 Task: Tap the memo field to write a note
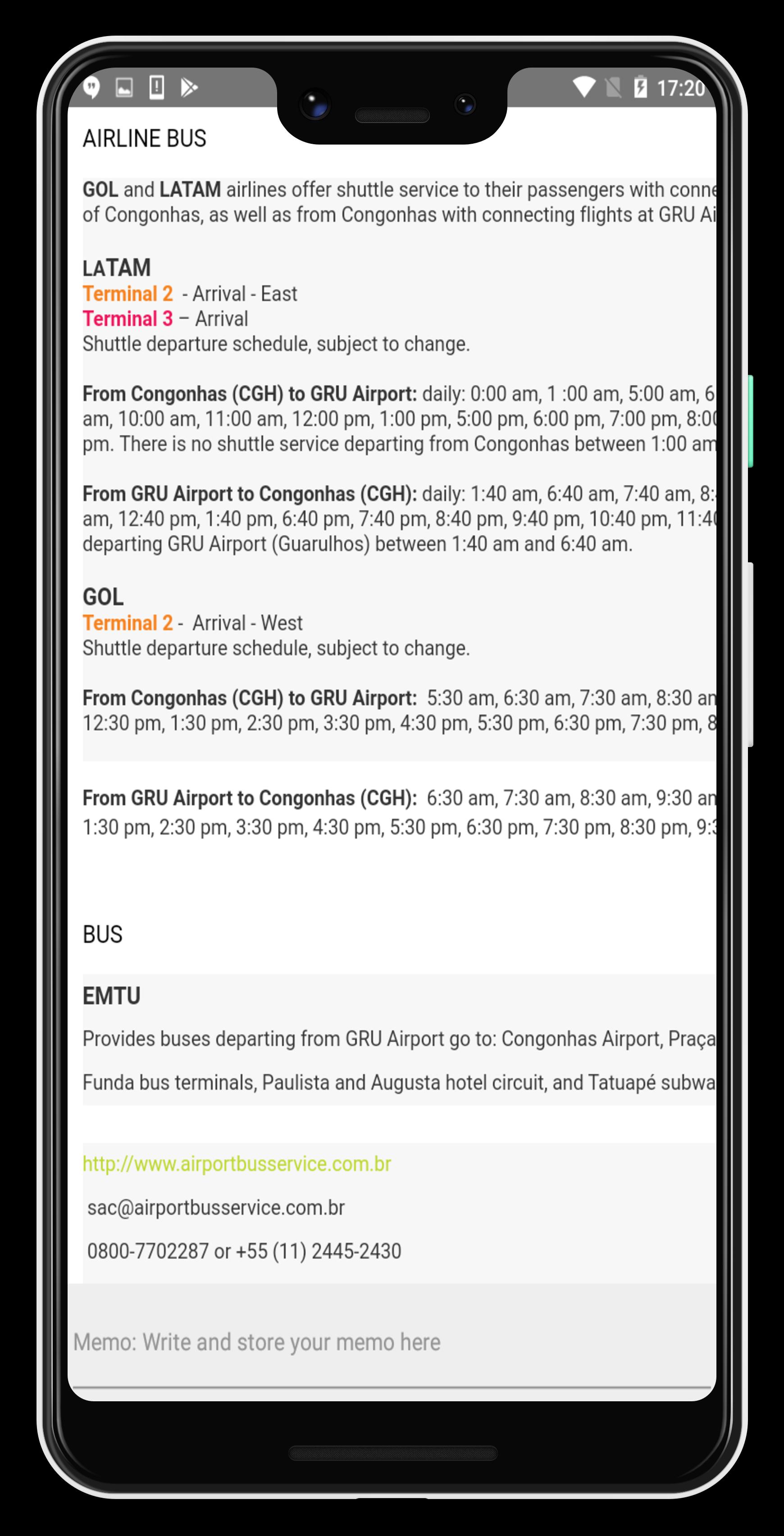392,1342
